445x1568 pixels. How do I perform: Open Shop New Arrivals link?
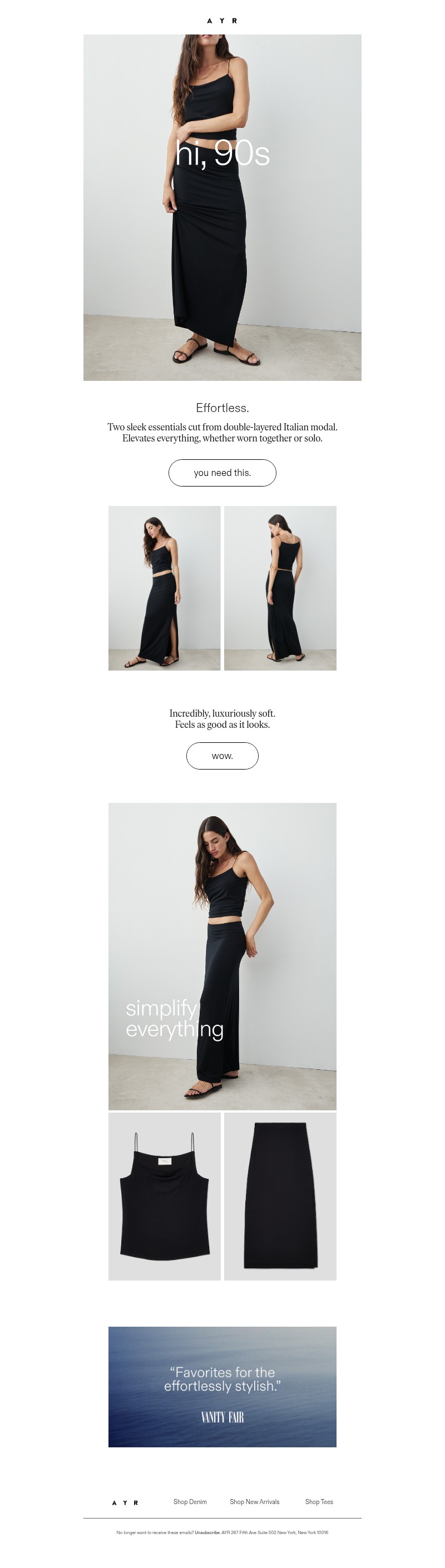click(254, 1502)
